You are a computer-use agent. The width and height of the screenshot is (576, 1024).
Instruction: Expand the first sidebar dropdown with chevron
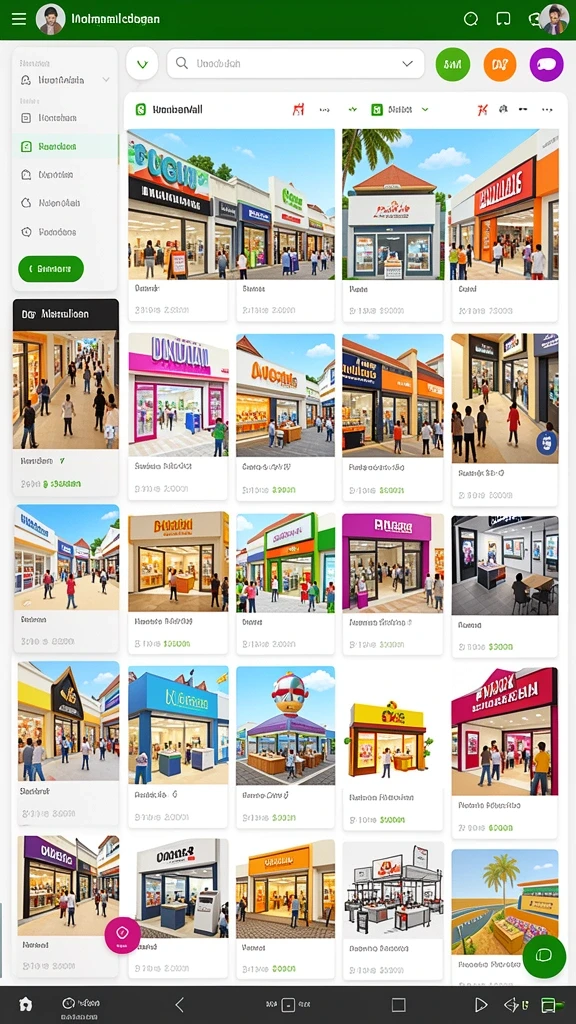65,80
